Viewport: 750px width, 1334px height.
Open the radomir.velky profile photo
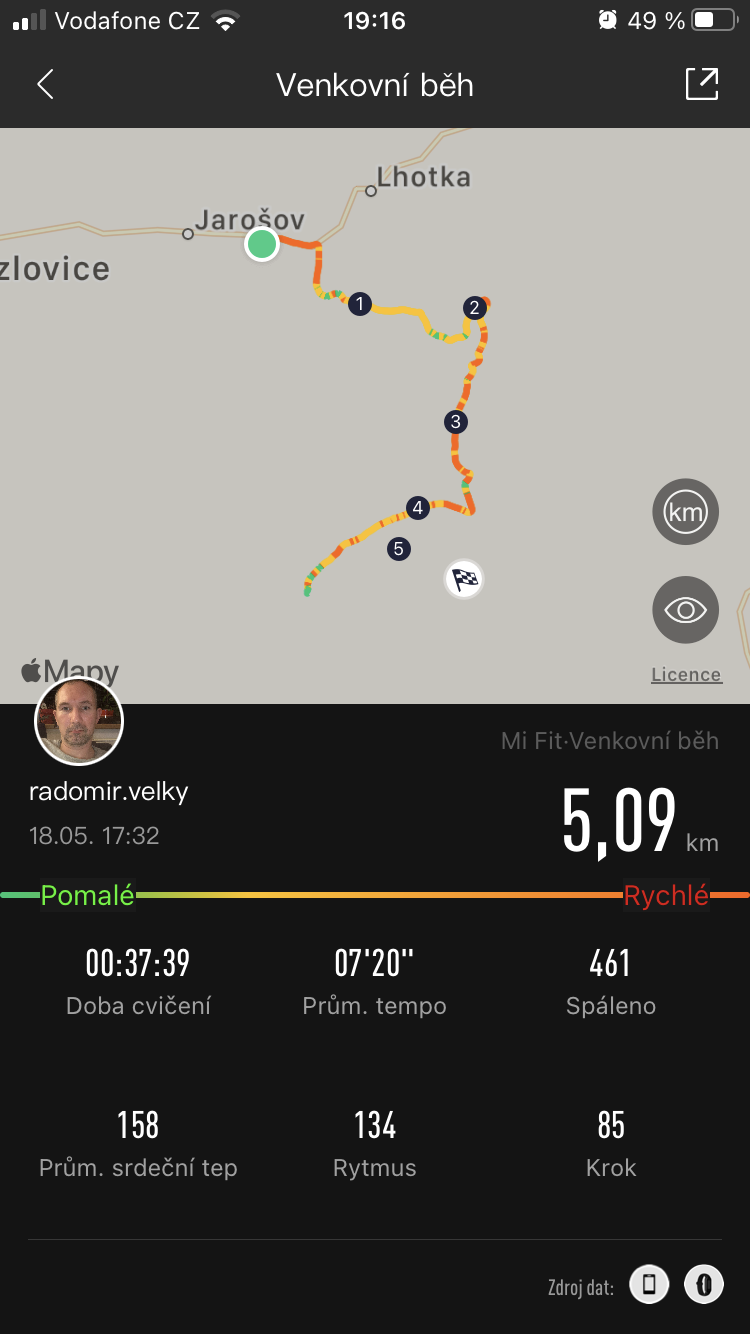click(79, 721)
